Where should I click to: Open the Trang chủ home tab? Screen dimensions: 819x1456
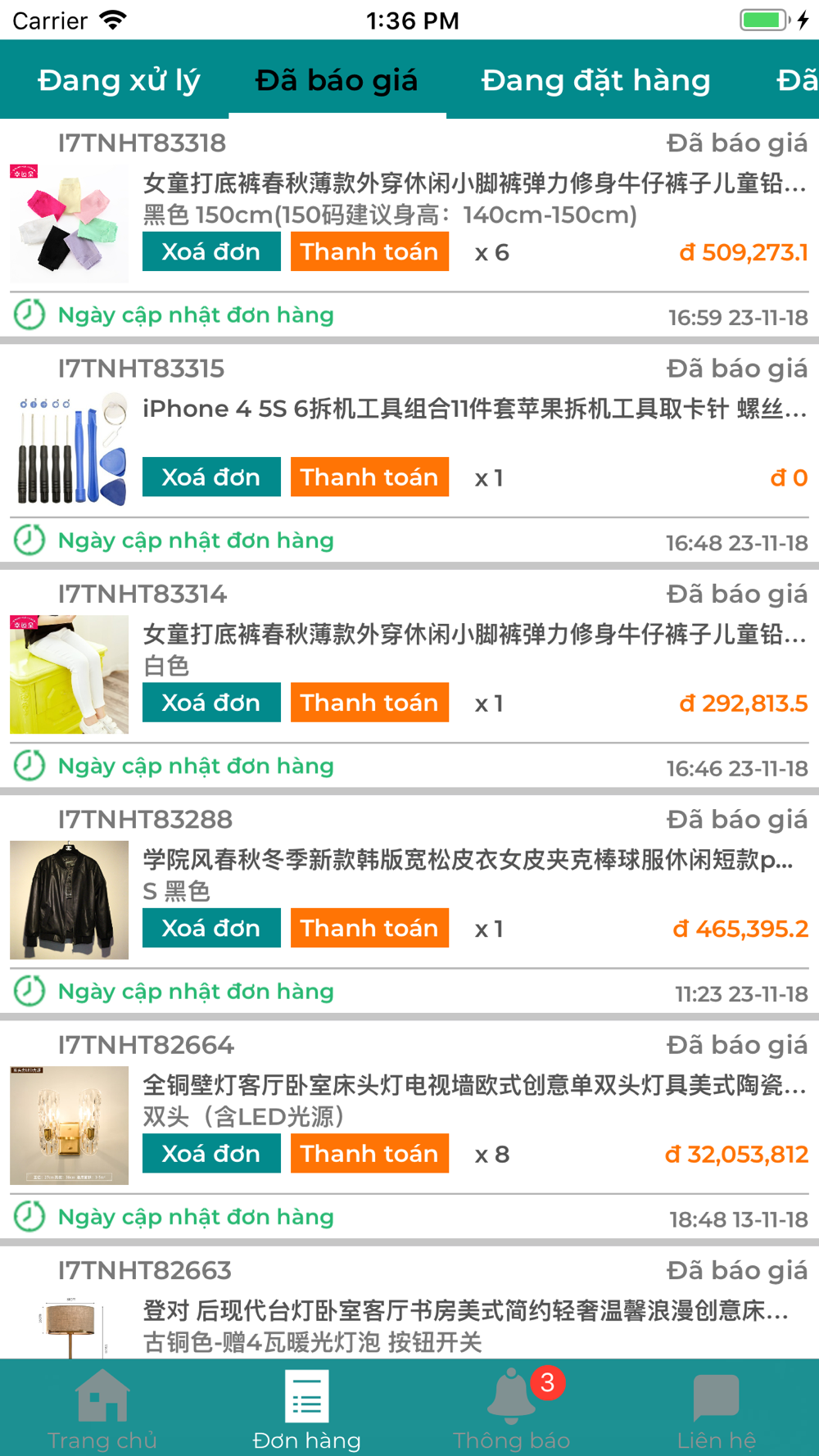(102, 1409)
